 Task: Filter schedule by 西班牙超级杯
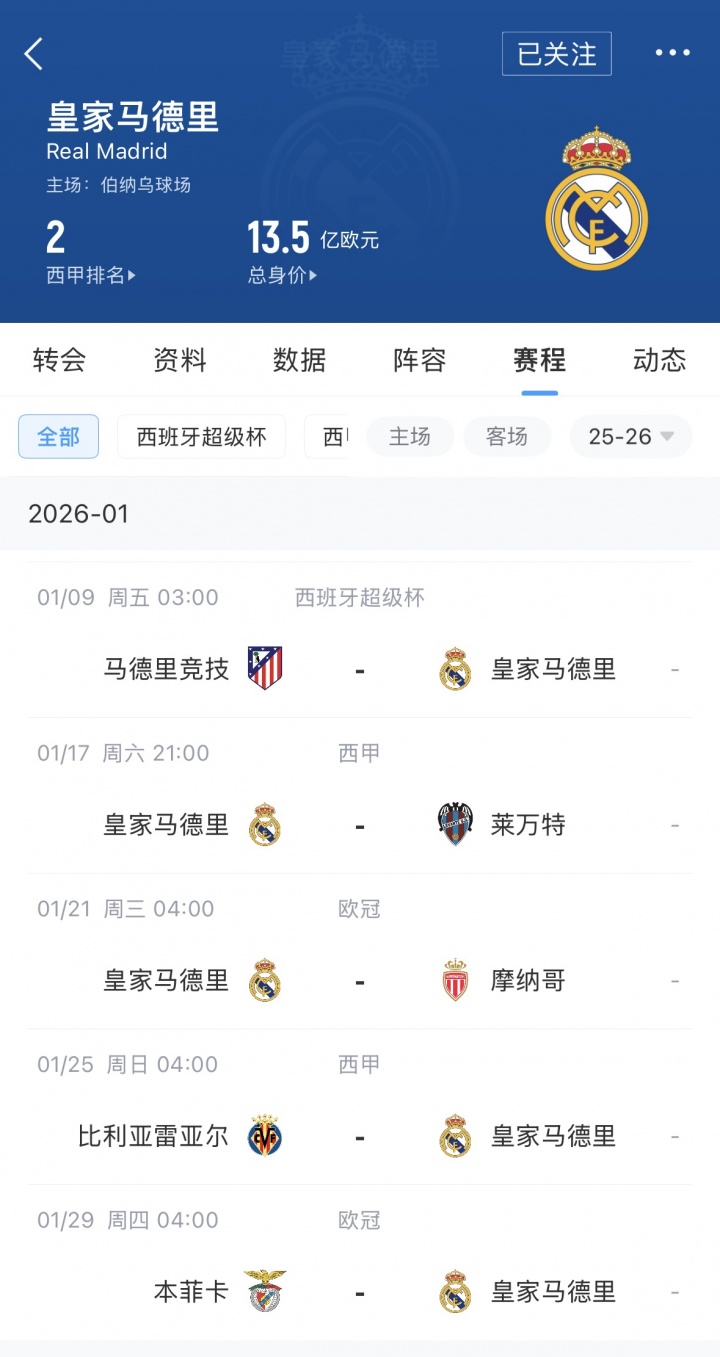tap(201, 437)
